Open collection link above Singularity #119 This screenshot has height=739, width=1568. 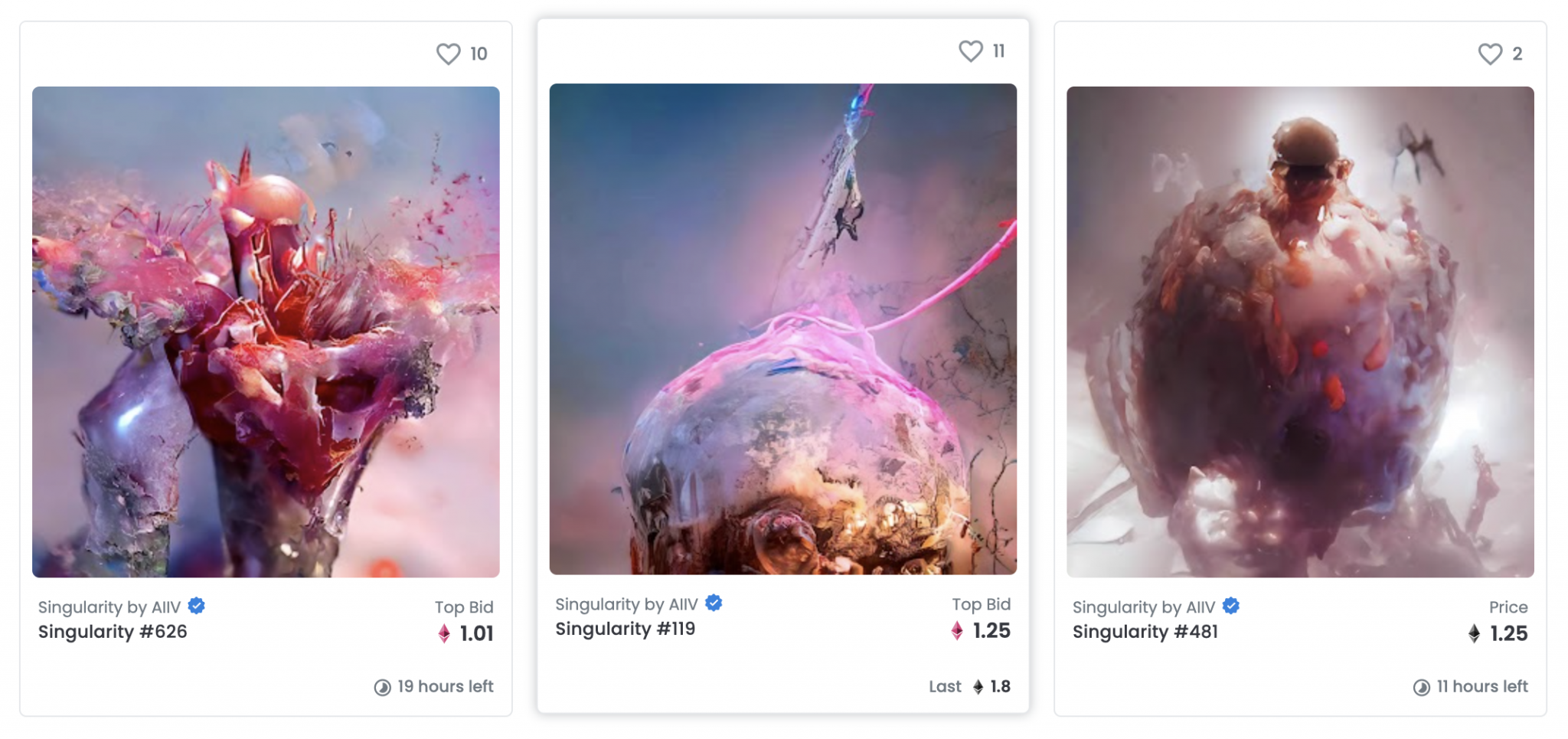[x=626, y=604]
